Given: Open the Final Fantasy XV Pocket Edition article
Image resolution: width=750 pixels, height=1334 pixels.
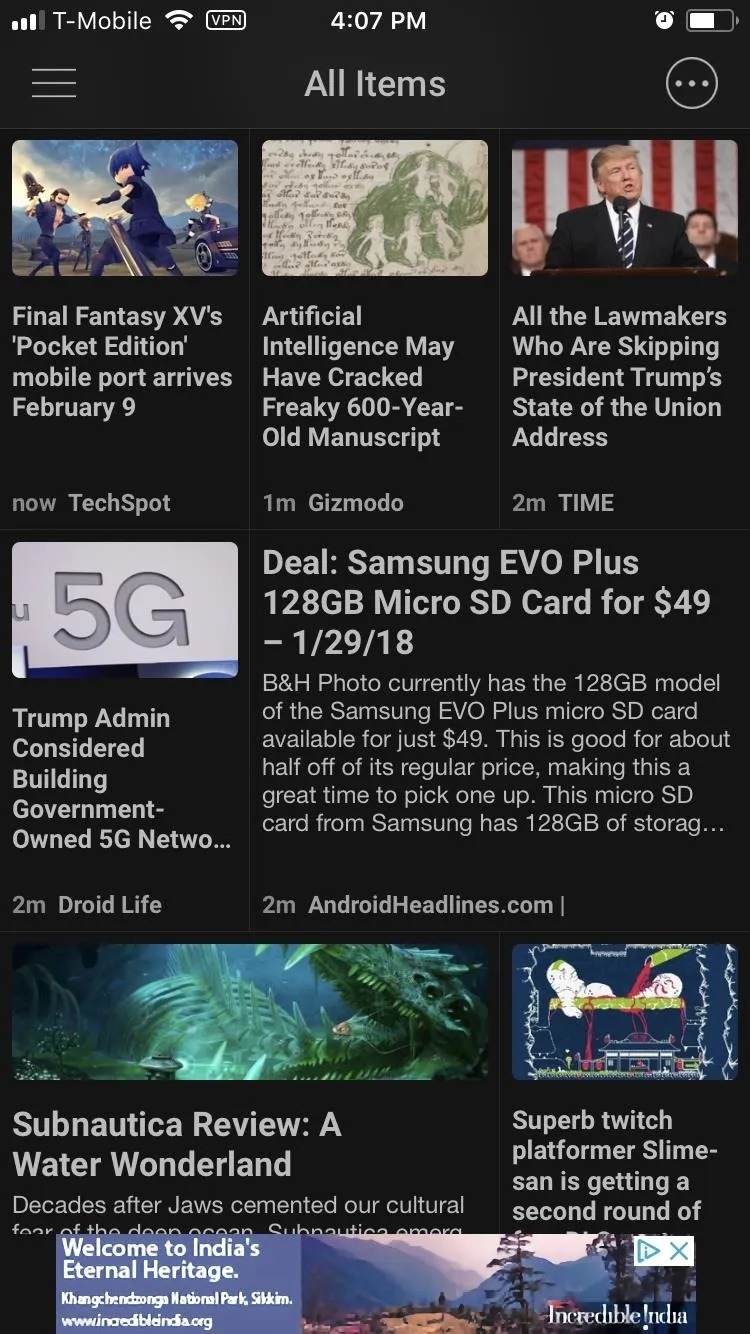Looking at the screenshot, I should point(124,361).
